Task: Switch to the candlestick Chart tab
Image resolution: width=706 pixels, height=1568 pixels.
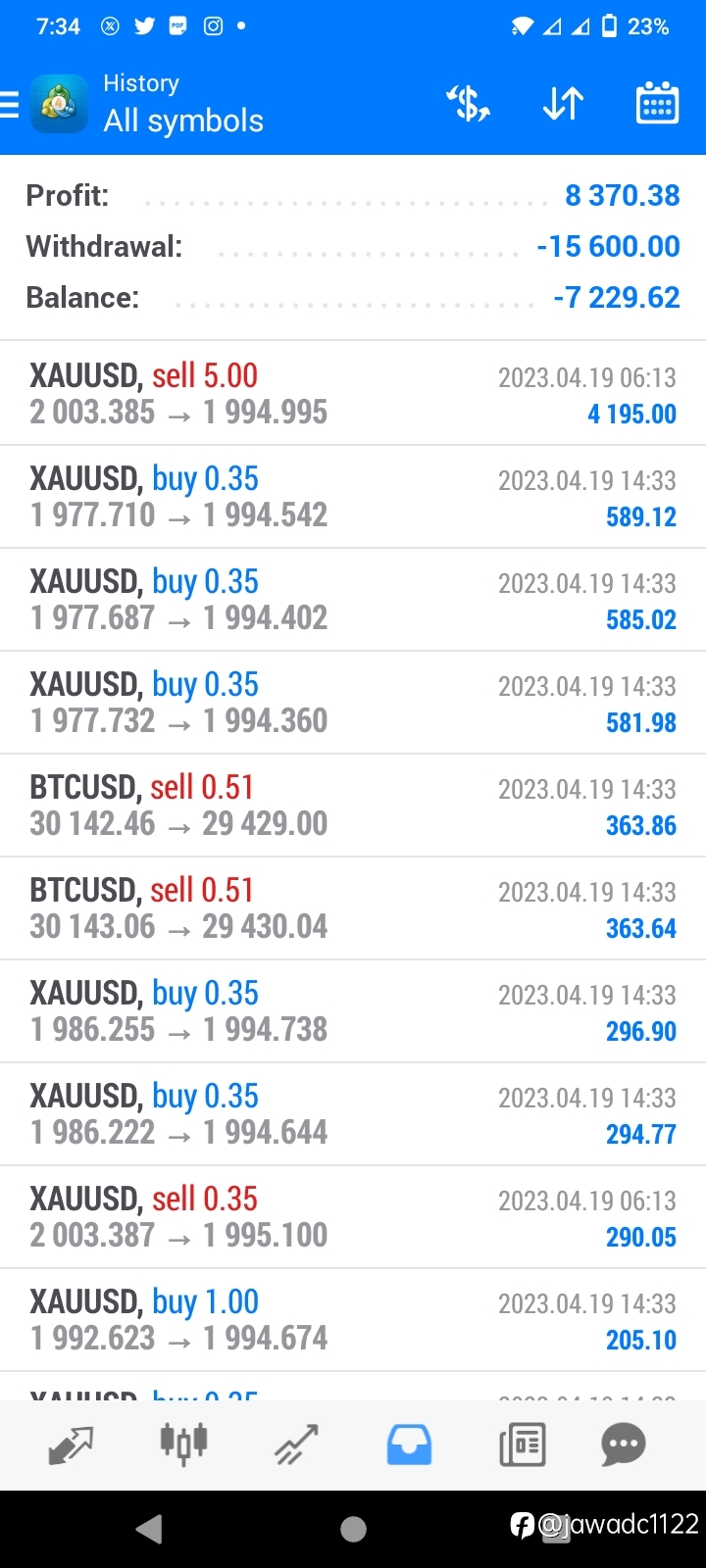Action: click(183, 1443)
